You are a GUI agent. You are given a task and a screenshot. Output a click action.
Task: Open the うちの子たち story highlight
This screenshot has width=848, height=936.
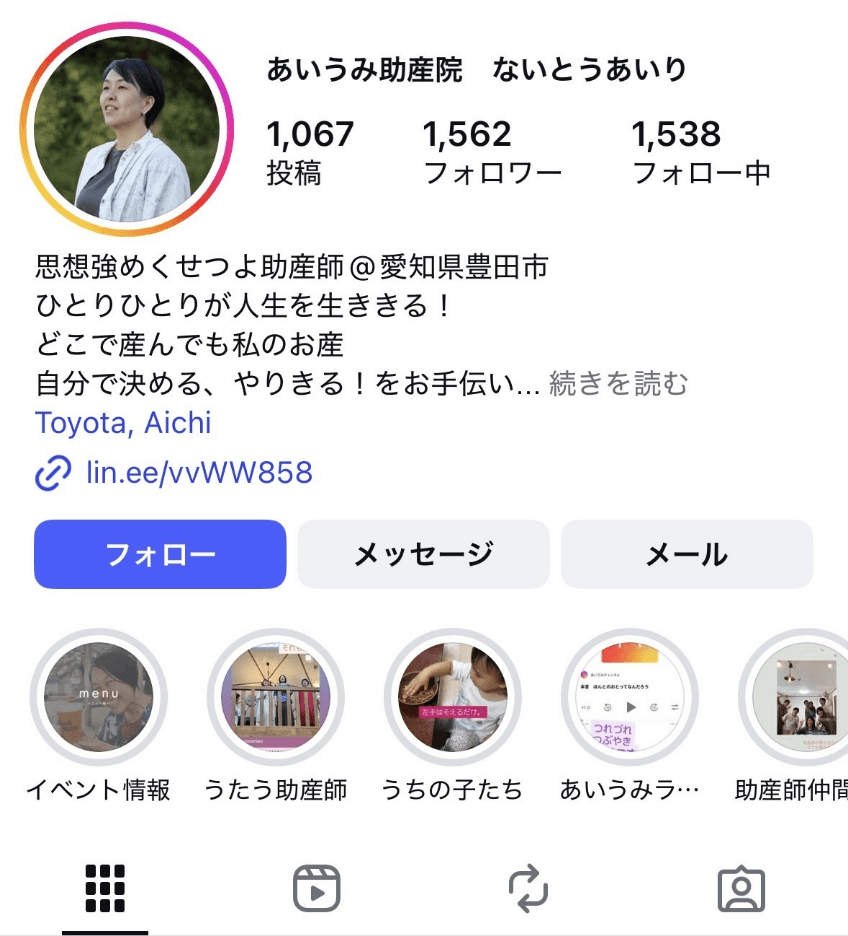pos(452,701)
